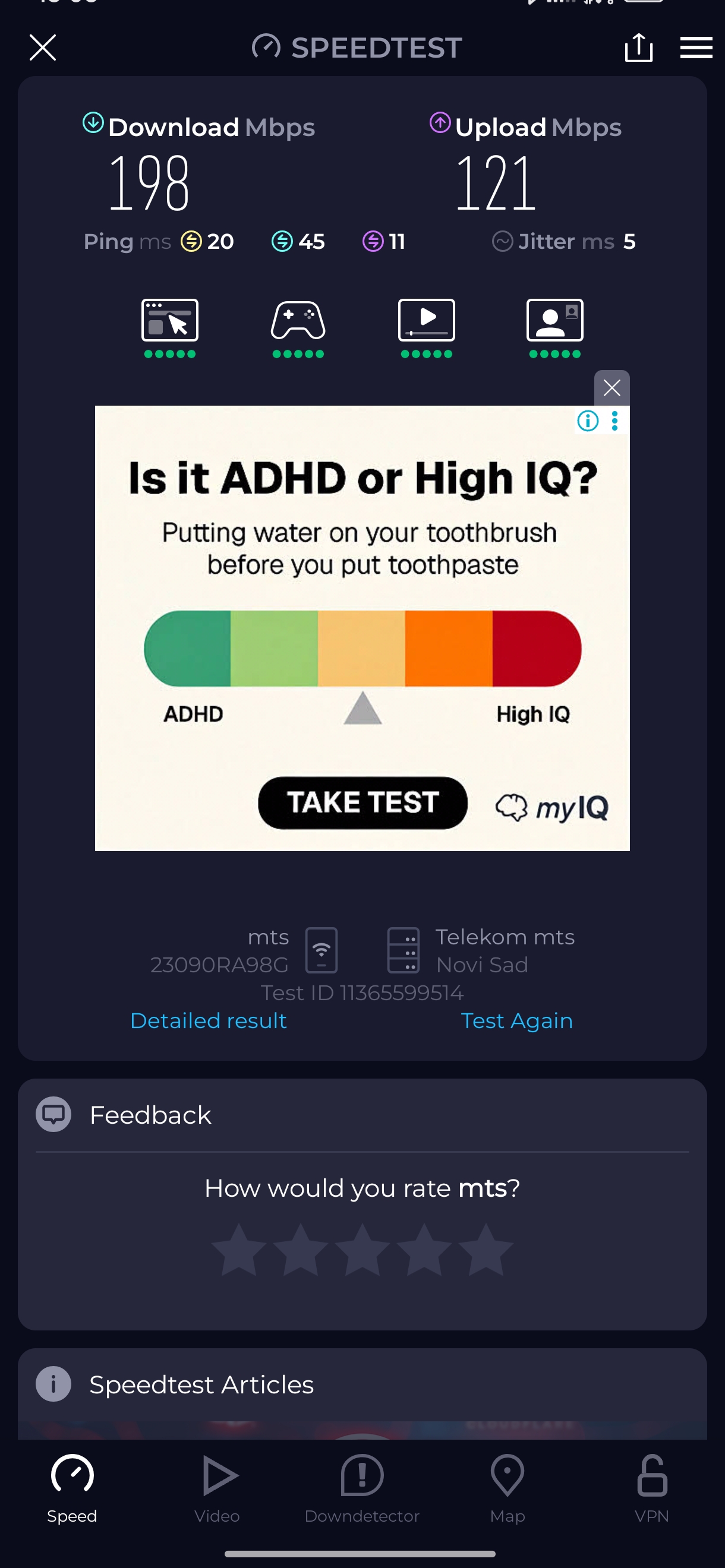The image size is (725, 1568).
Task: Dismiss the ADHD or High IQ ad
Action: pos(611,388)
